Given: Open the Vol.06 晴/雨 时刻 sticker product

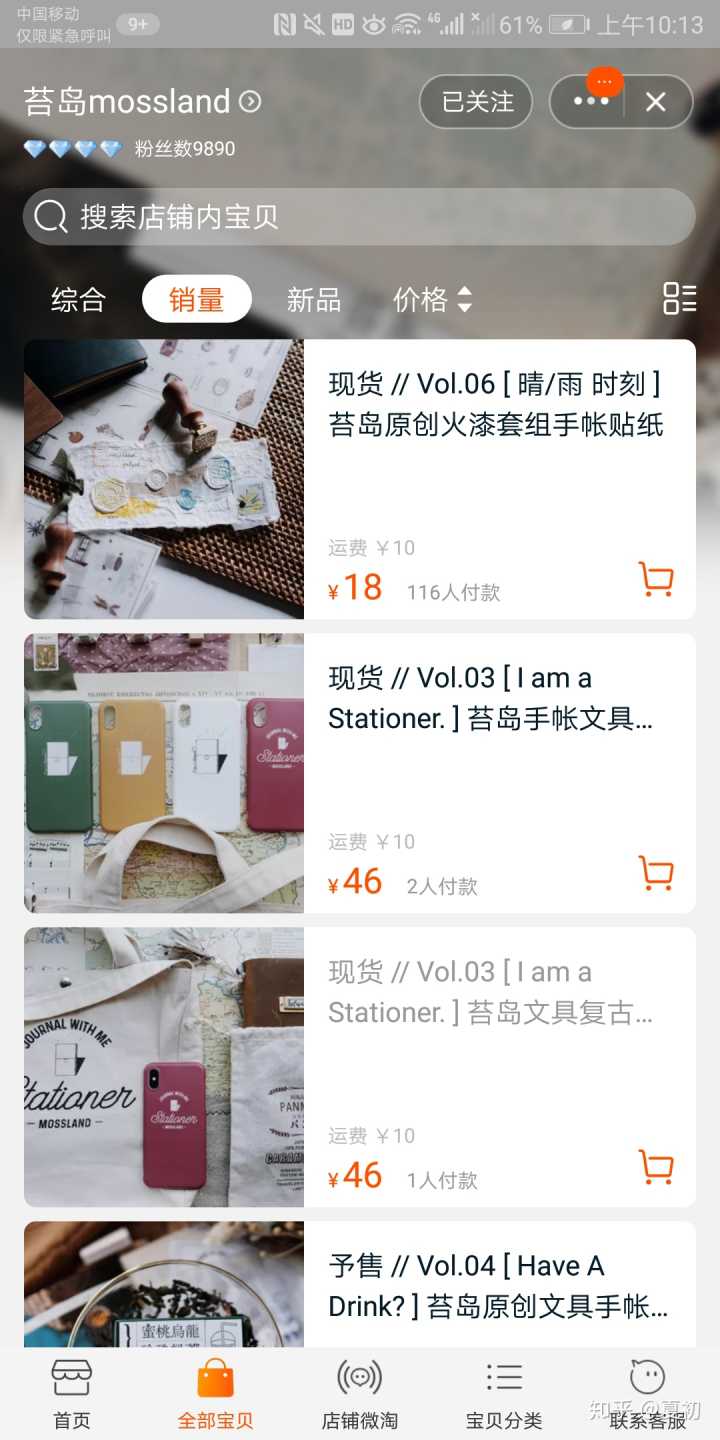Looking at the screenshot, I should 496,404.
